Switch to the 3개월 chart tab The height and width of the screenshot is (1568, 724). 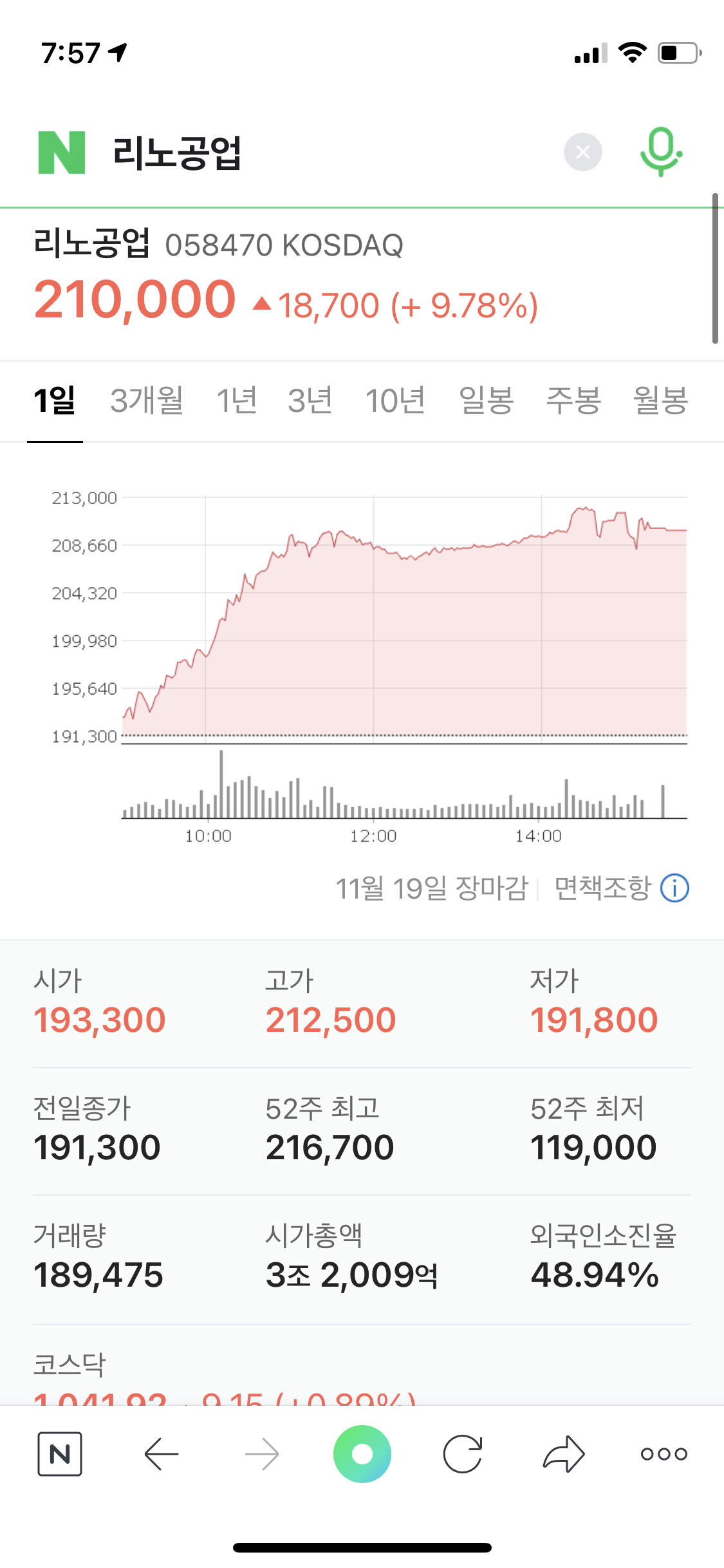pyautogui.click(x=147, y=400)
